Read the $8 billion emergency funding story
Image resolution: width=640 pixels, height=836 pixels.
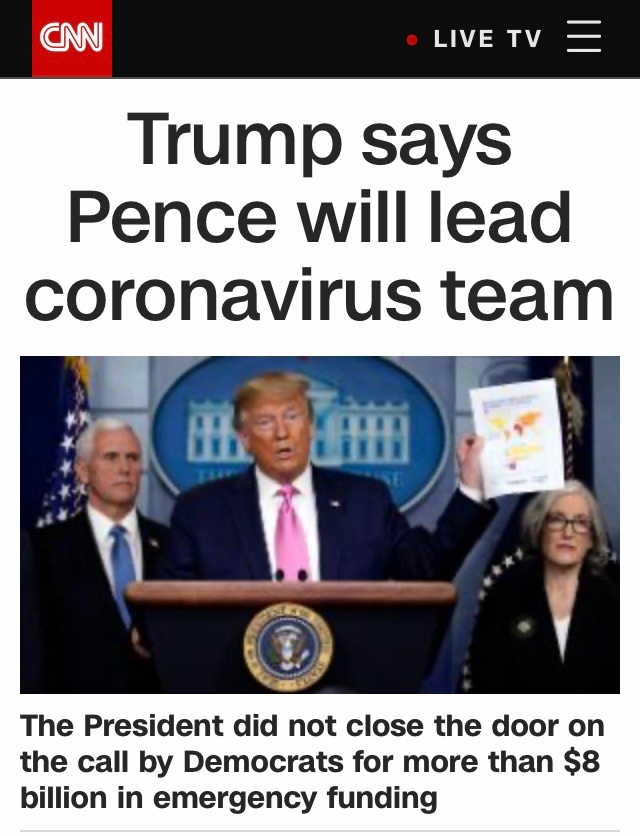pyautogui.click(x=310, y=761)
